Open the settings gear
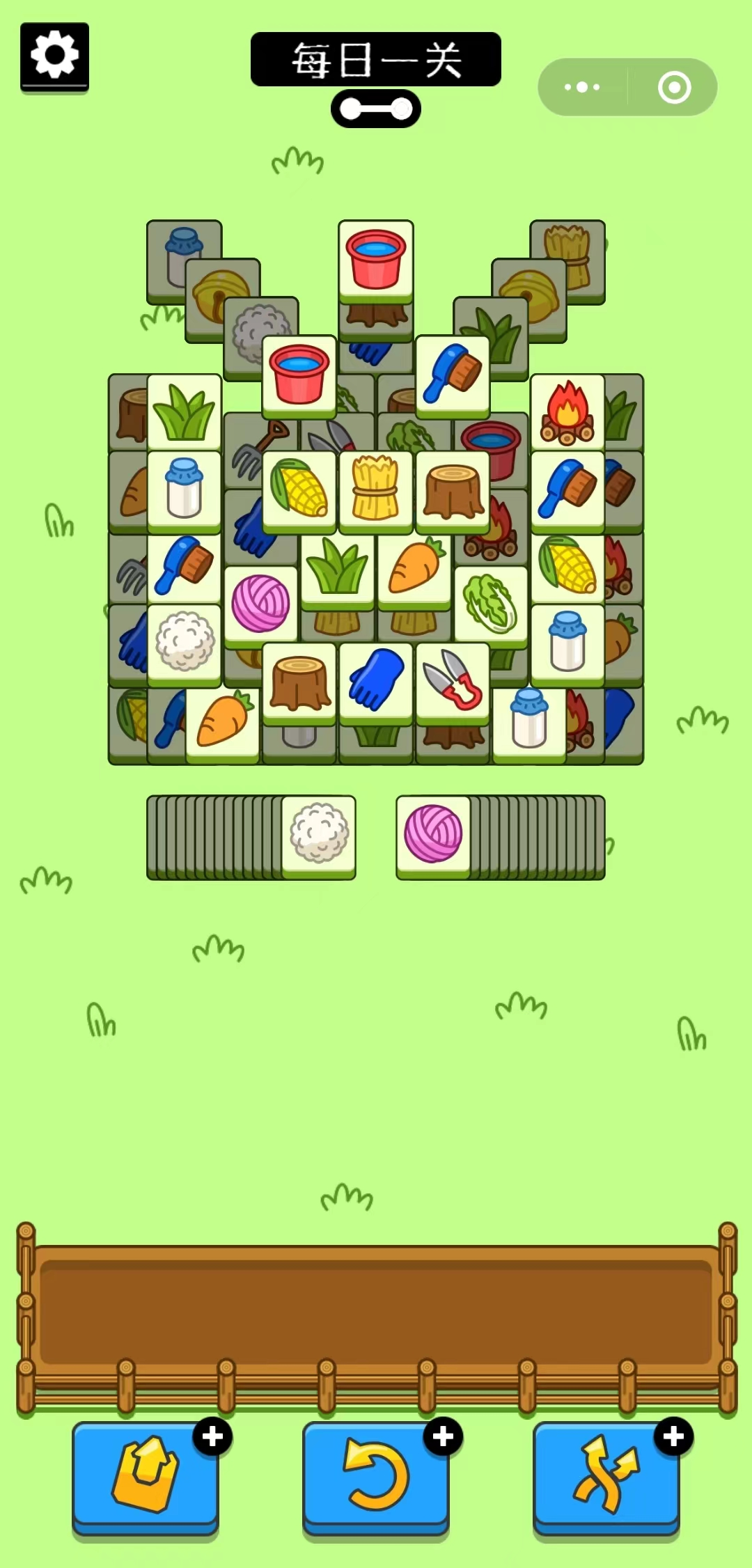This screenshot has height=1568, width=752. point(54,56)
